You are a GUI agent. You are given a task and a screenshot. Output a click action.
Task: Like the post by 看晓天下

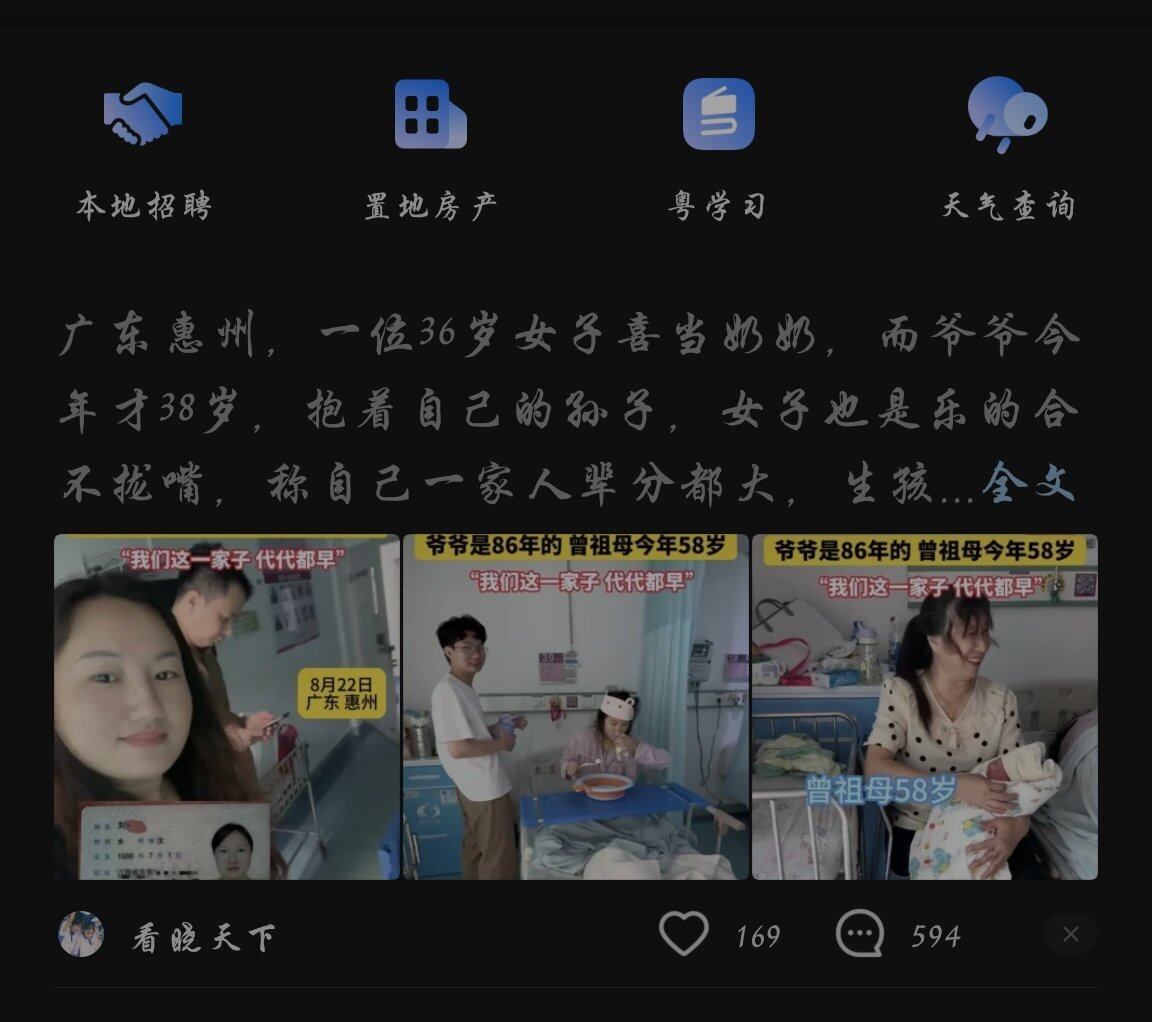(x=685, y=935)
